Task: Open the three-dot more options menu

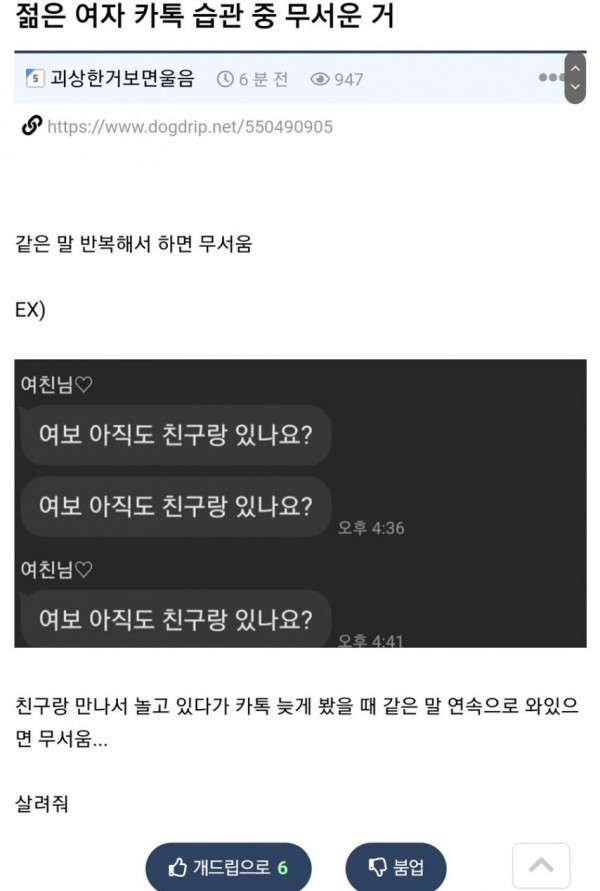Action: 550,78
